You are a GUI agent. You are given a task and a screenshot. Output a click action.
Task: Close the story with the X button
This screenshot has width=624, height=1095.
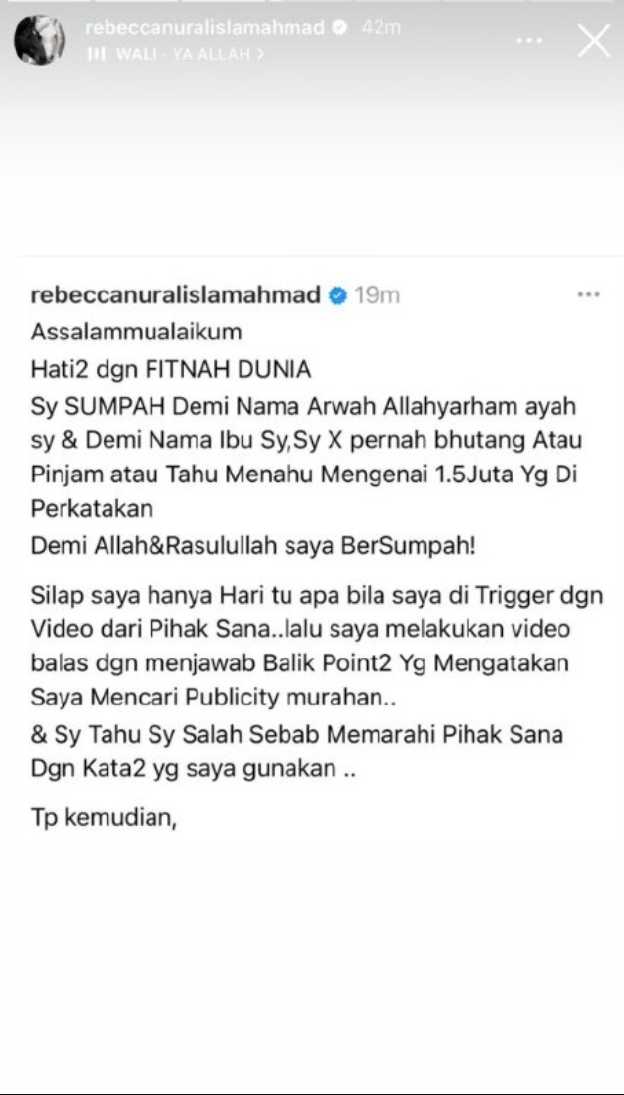594,41
